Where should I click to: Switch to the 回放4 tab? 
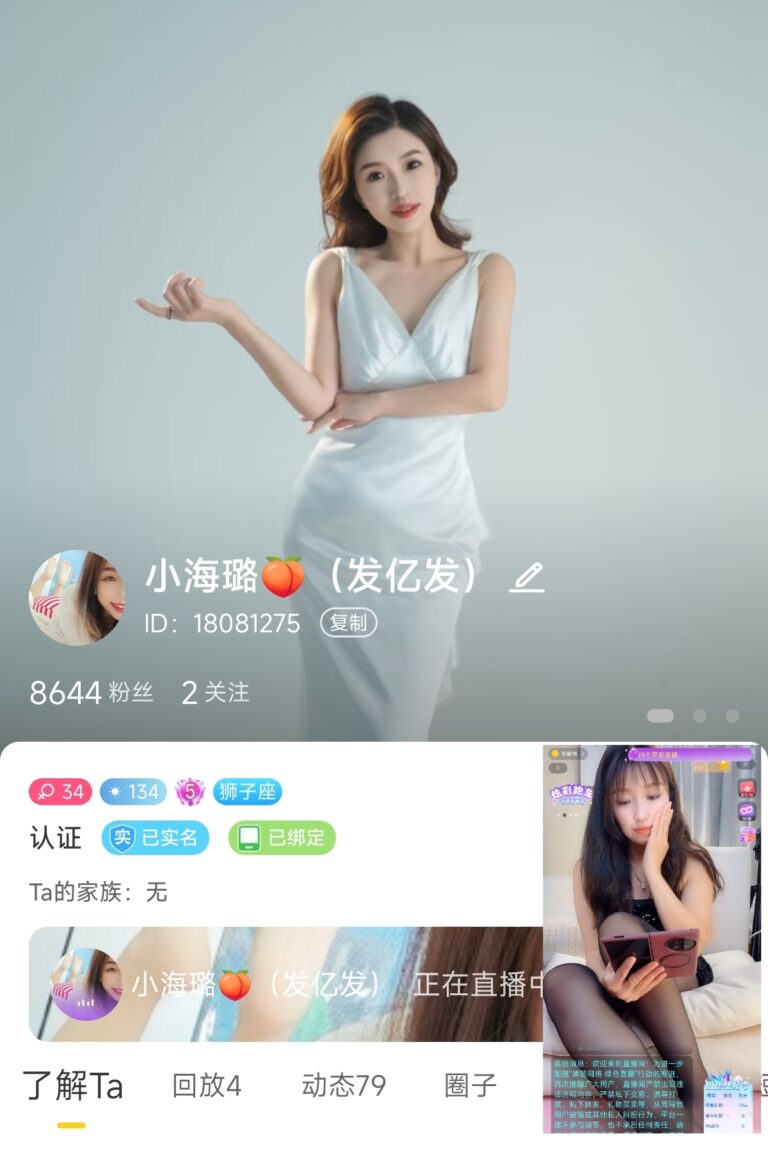pos(207,1086)
